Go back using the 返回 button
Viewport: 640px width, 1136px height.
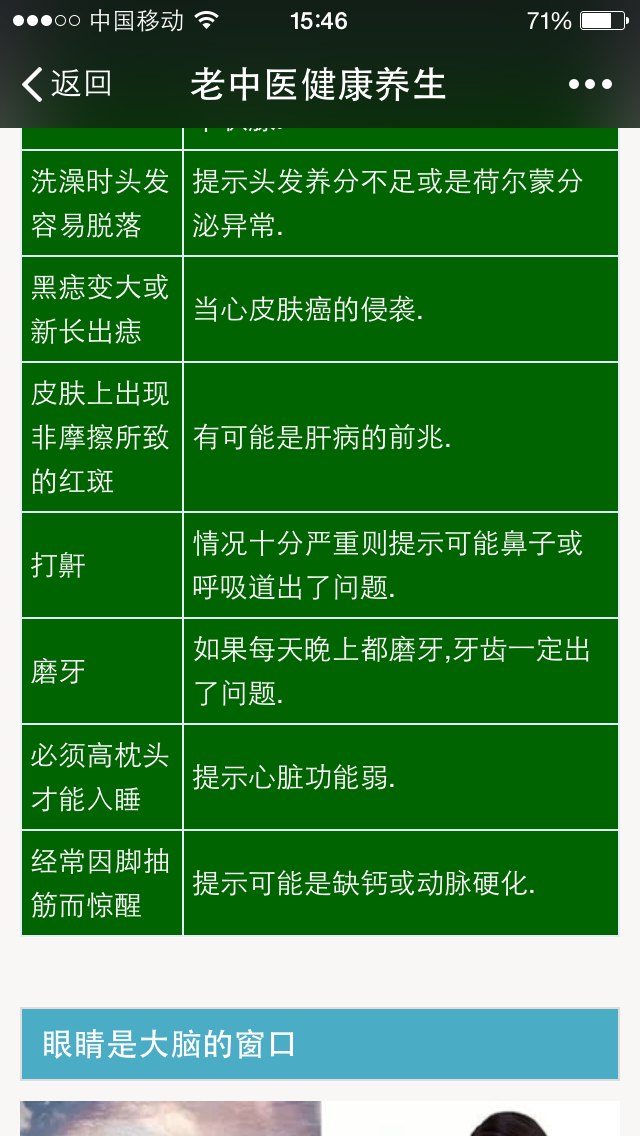67,84
